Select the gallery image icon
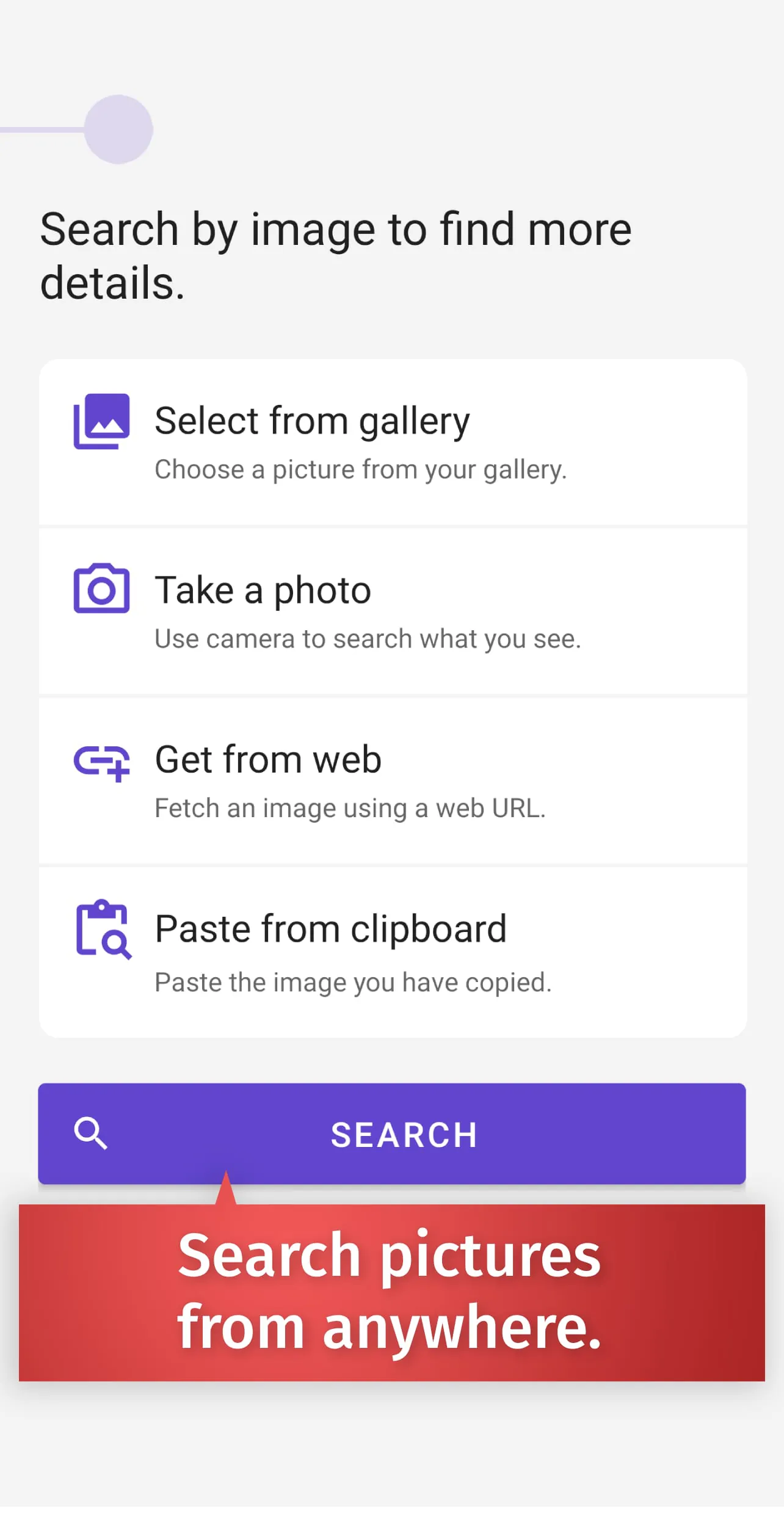This screenshot has height=1525, width=784. pyautogui.click(x=101, y=423)
